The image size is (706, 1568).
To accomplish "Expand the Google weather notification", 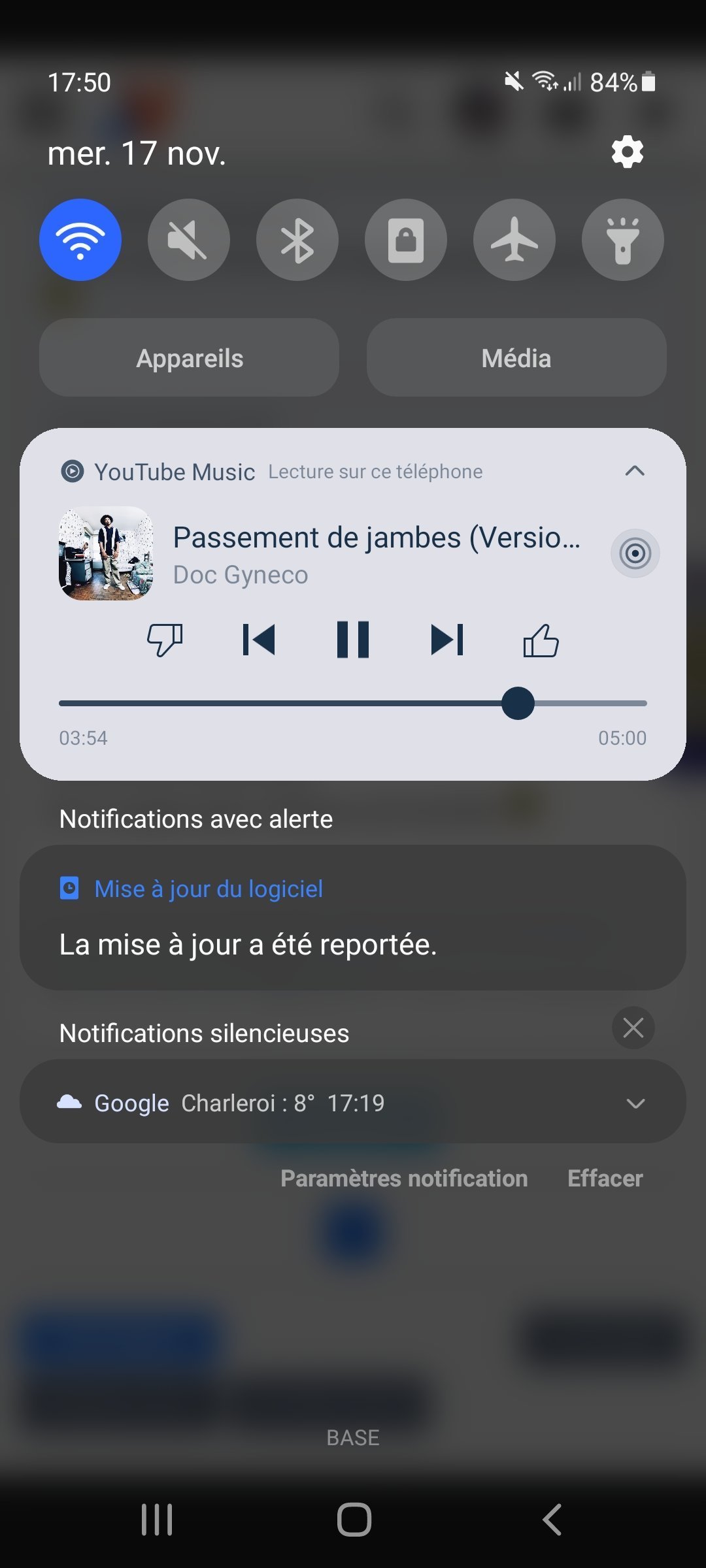I will (x=635, y=1103).
